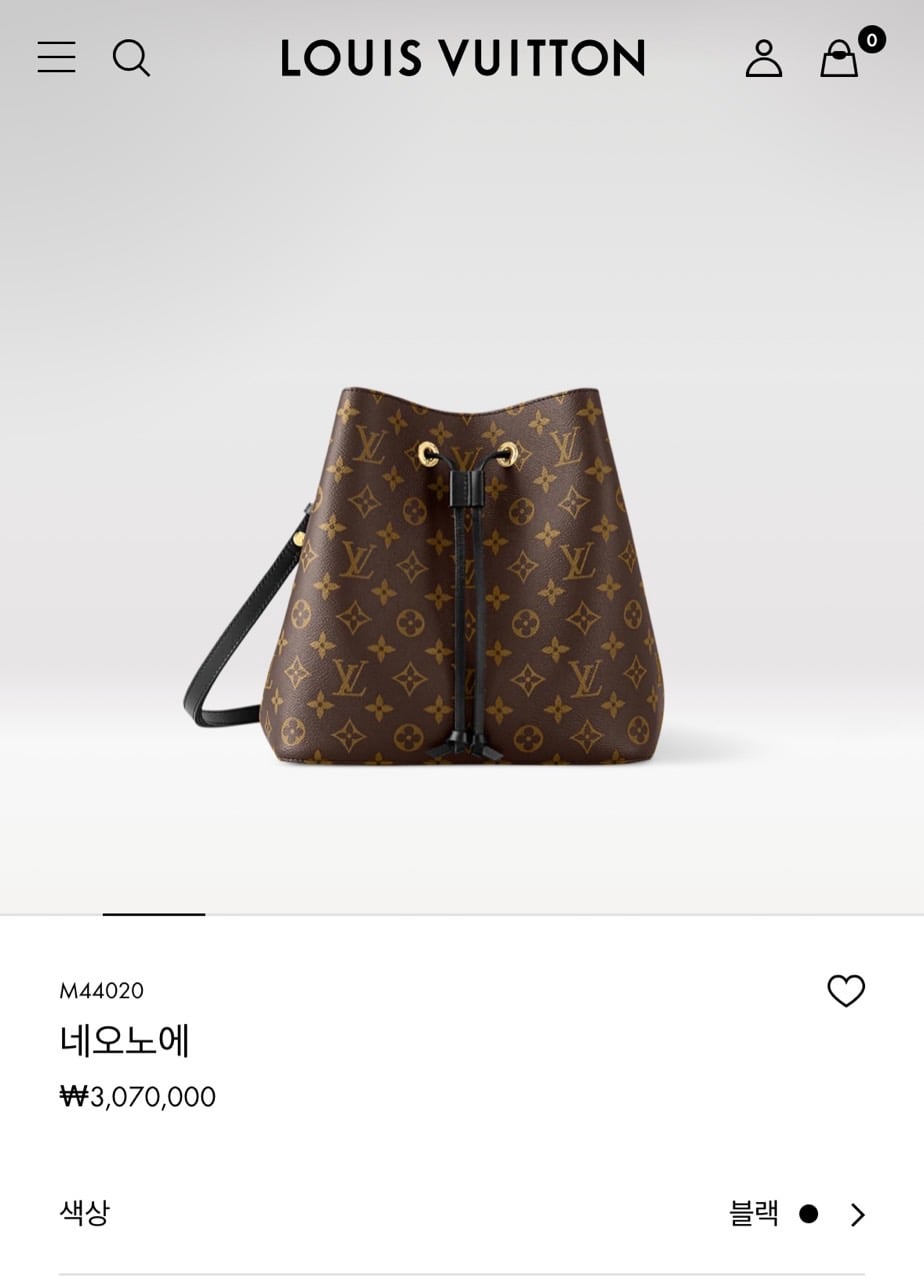Open the account profile icon
Viewport: 924px width, 1279px height.
(x=764, y=58)
